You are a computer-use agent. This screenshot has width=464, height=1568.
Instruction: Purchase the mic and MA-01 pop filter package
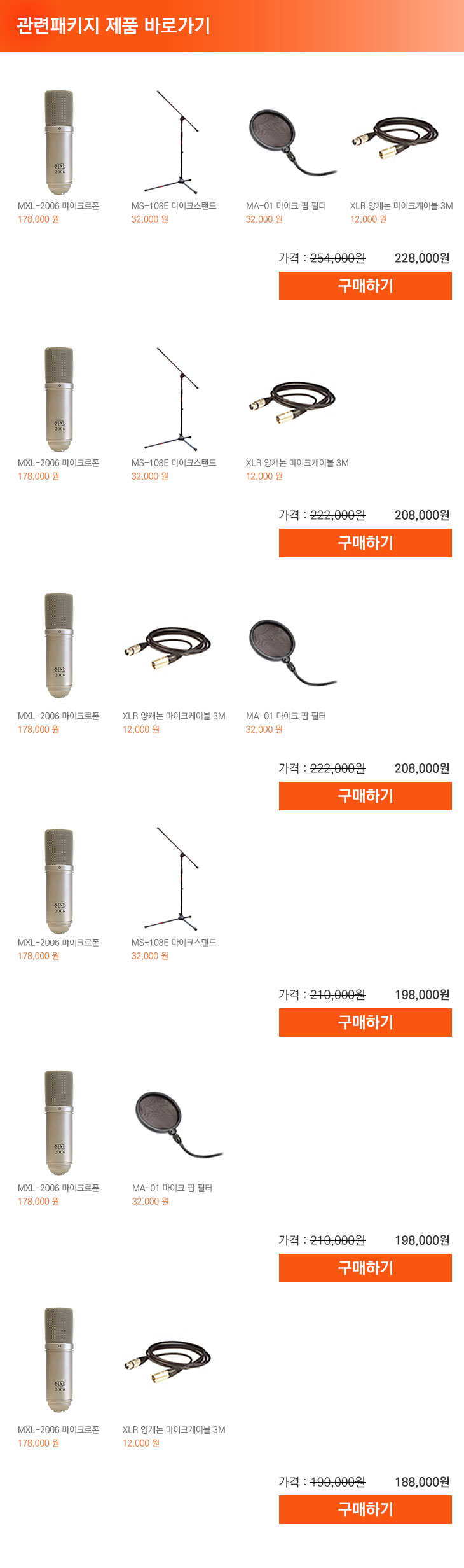coord(365,1268)
